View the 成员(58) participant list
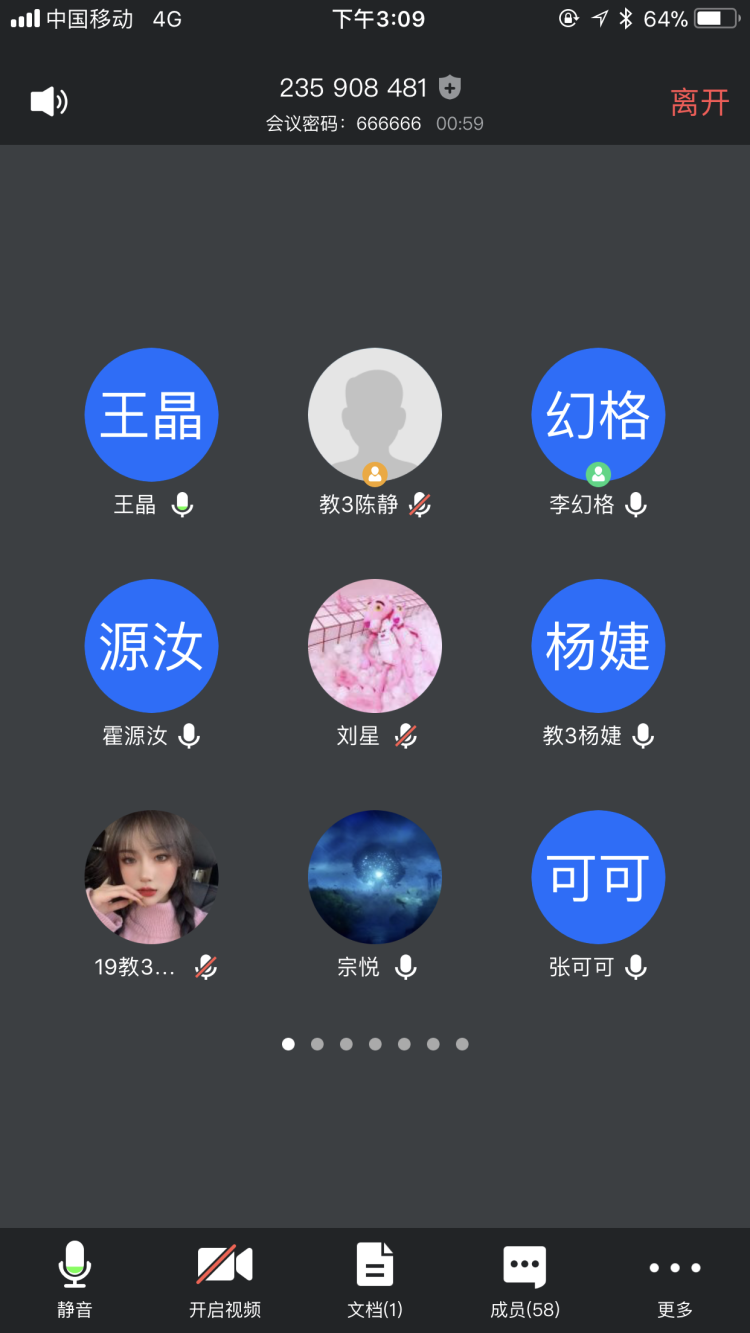The height and width of the screenshot is (1333, 750). [x=525, y=1277]
